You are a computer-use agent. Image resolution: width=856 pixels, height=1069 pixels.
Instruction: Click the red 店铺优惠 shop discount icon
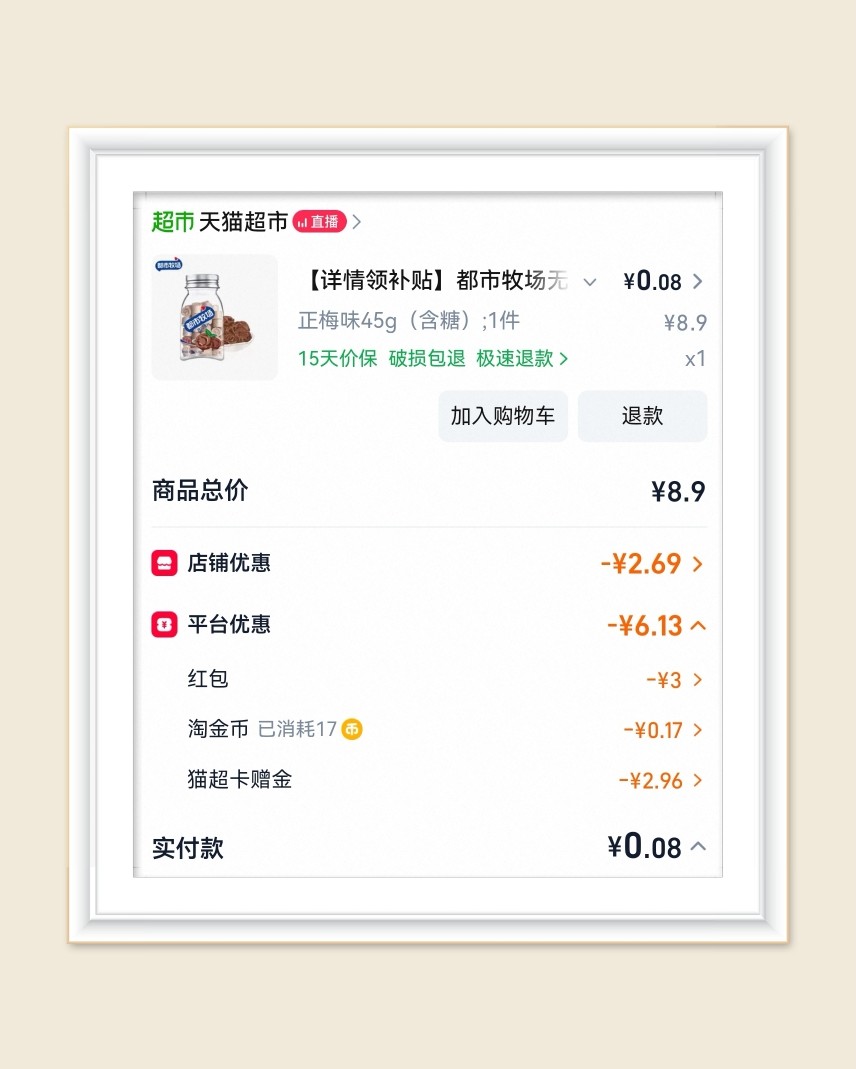coord(163,563)
